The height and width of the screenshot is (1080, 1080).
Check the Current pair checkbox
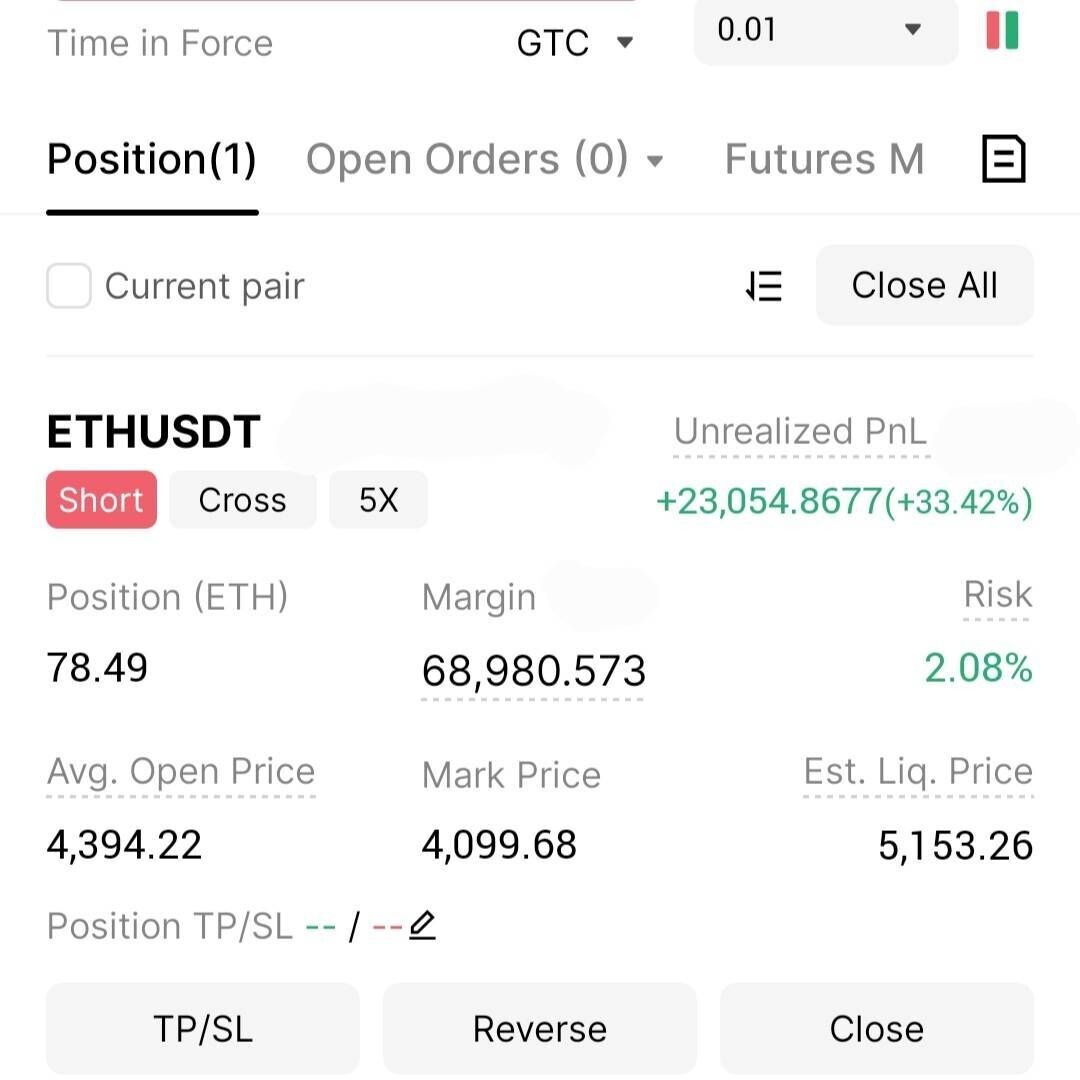click(x=69, y=286)
